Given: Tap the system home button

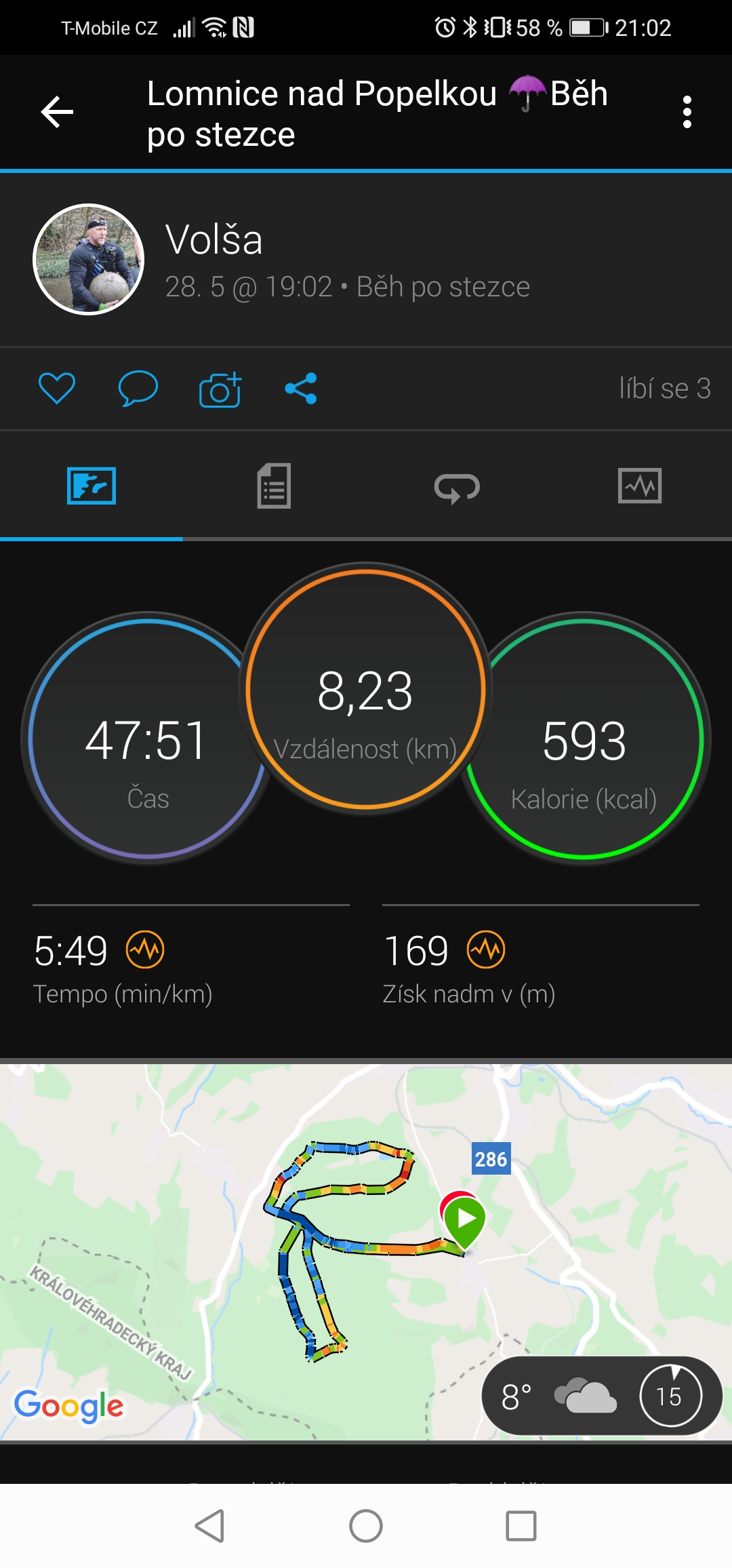Looking at the screenshot, I should click(366, 1526).
